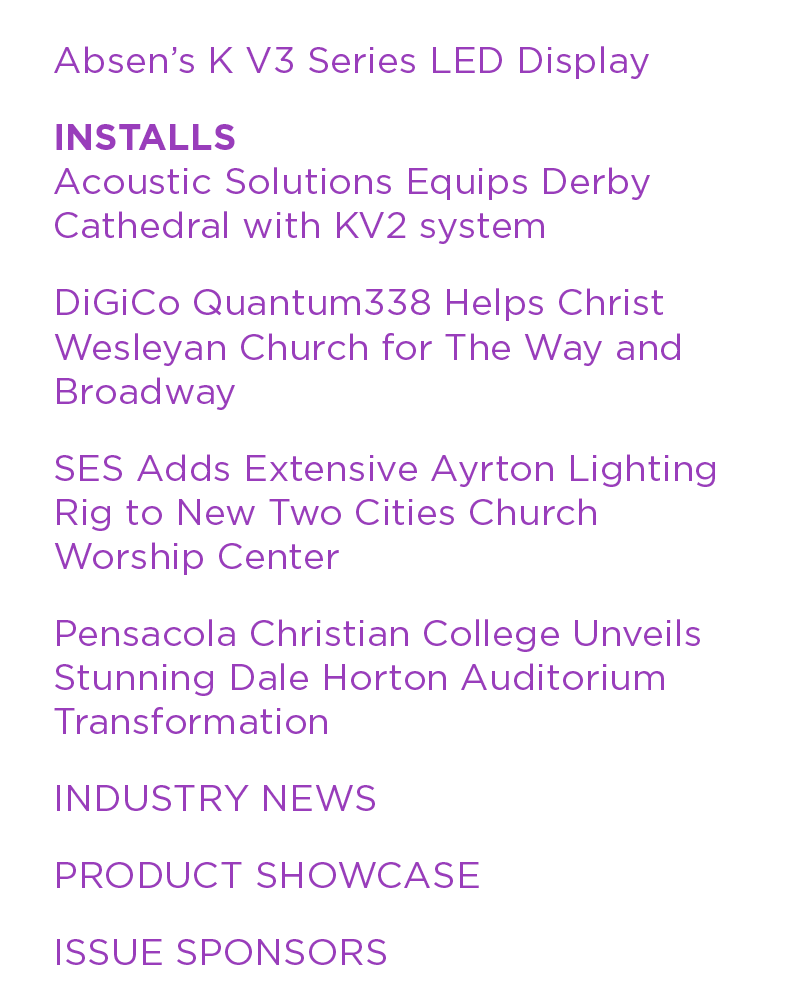Jump to PRODUCT SHOWCASE
The image size is (790, 1004).
(267, 876)
